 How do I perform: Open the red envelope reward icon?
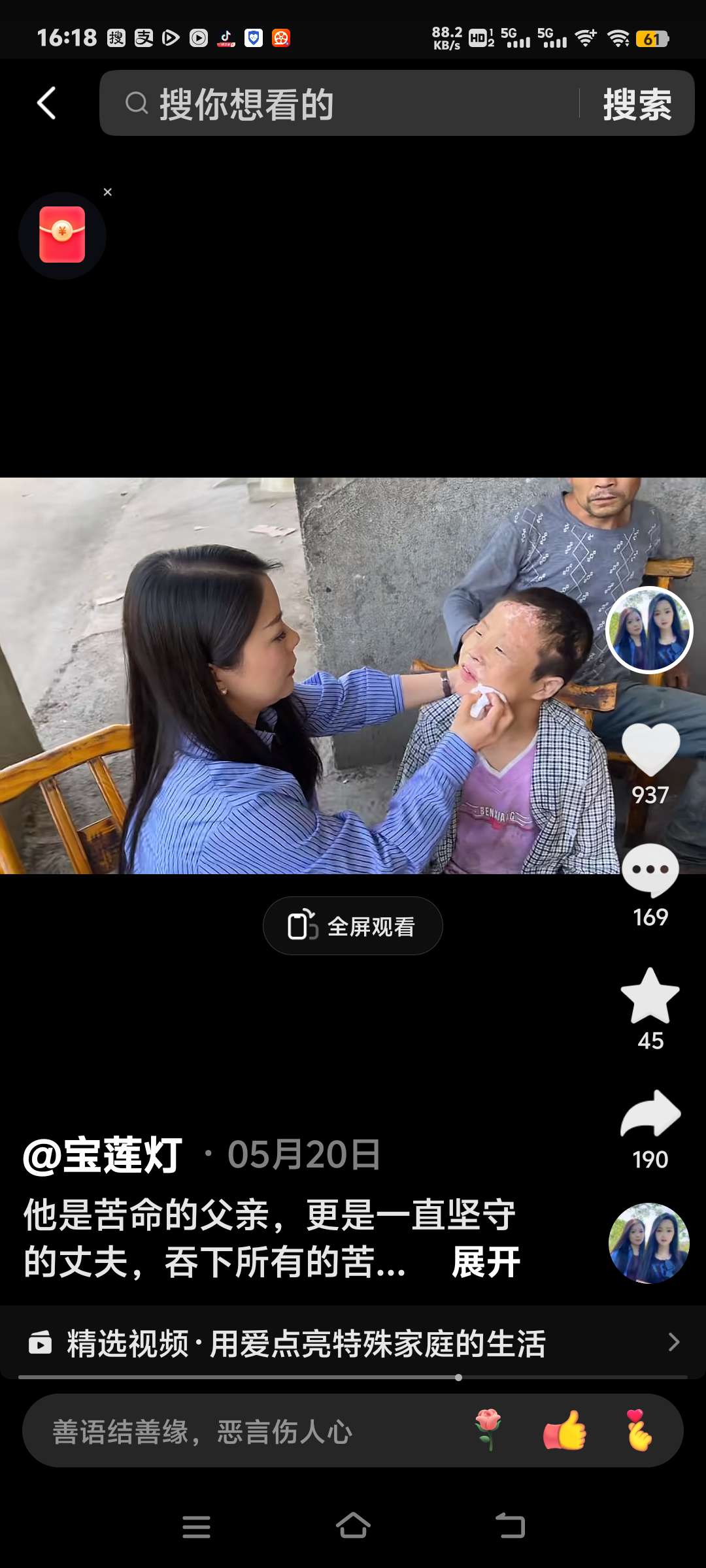62,235
